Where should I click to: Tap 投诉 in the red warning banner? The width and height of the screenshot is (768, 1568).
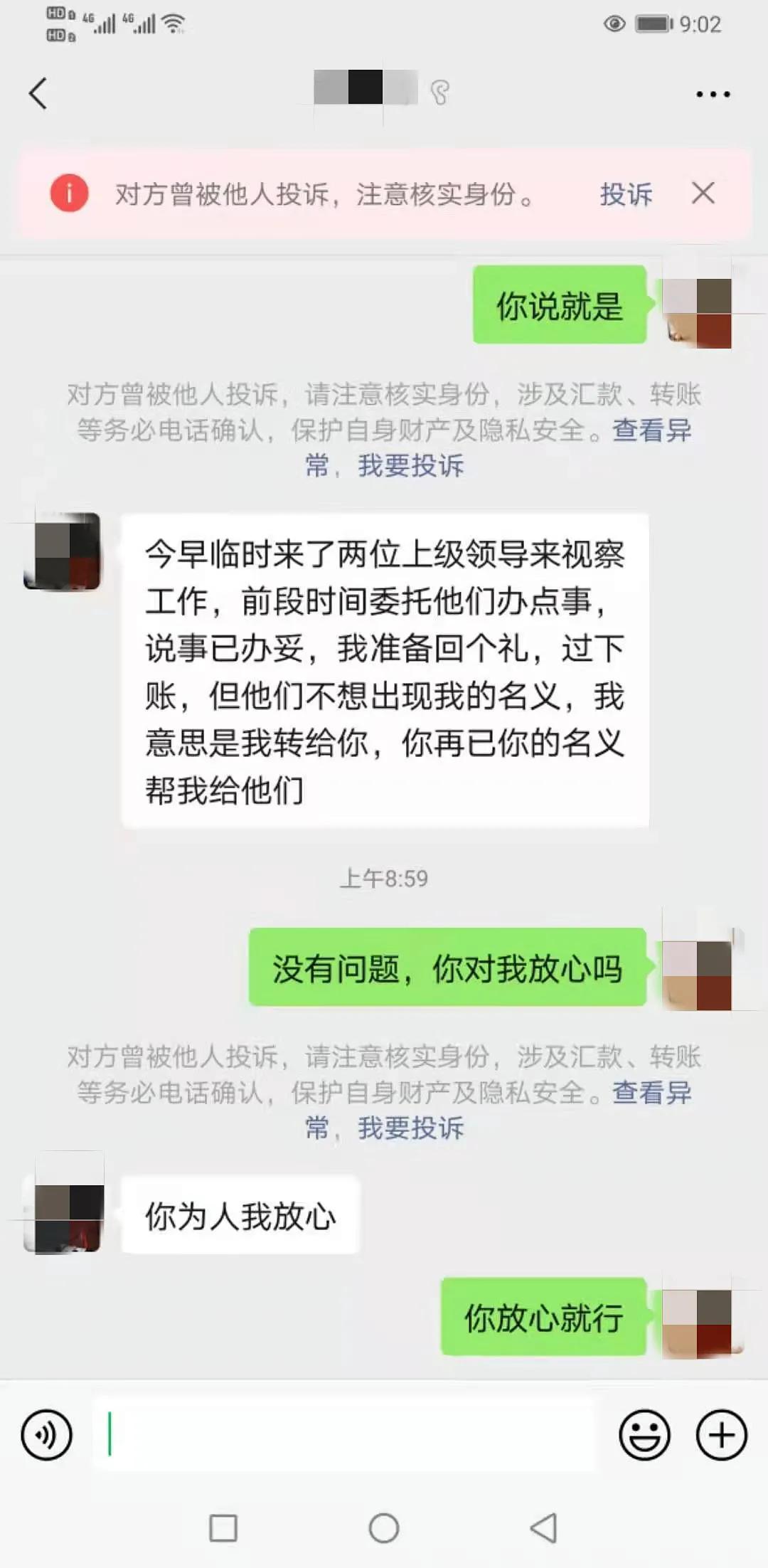626,194
